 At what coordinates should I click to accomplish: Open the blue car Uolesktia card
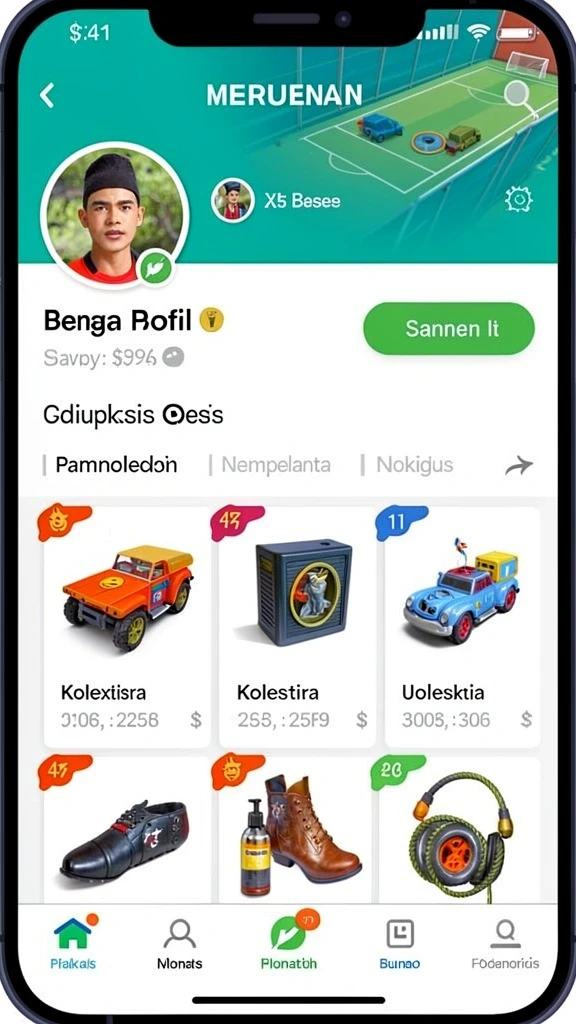462,627
